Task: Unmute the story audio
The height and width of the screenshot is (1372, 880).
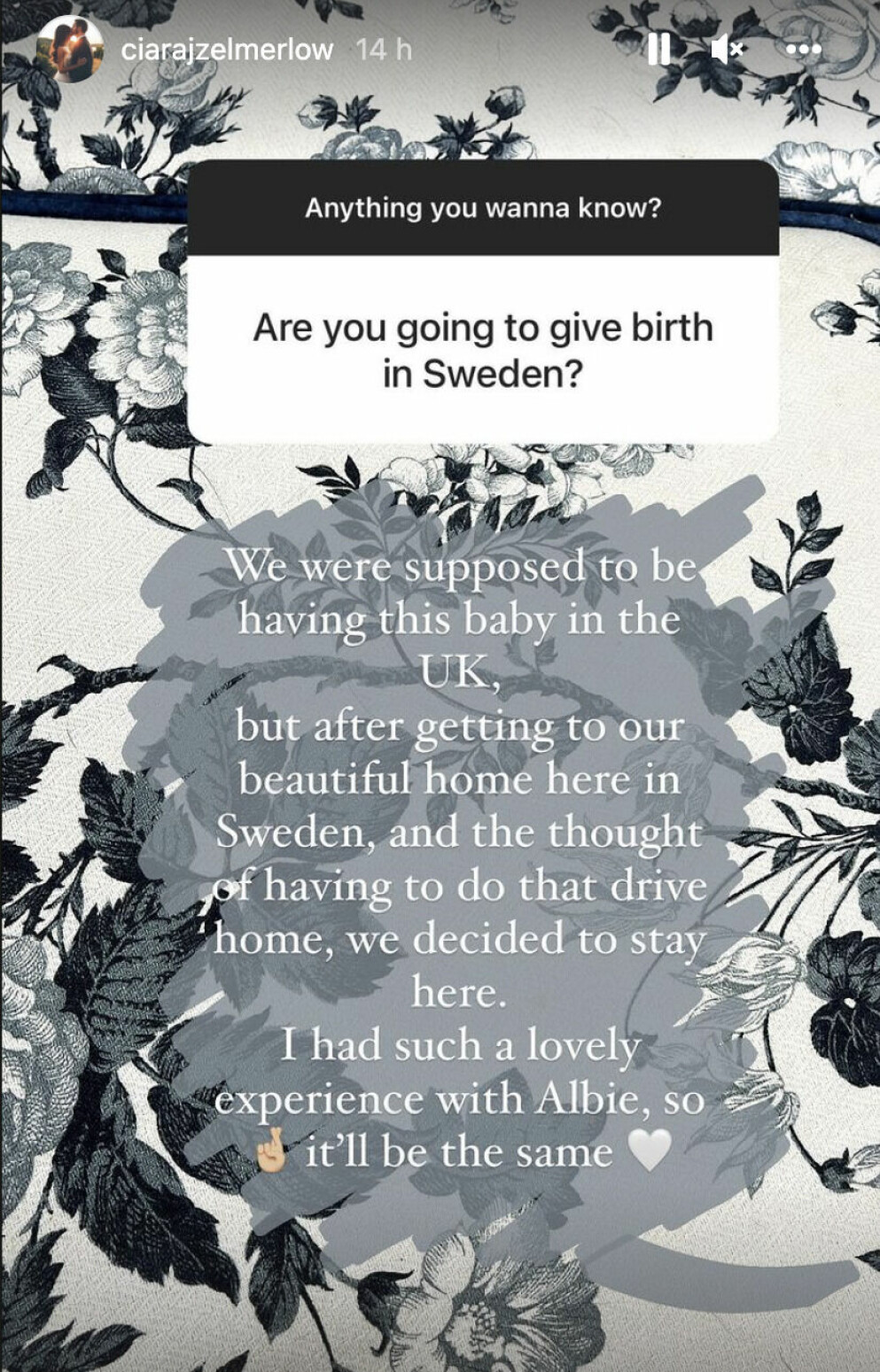Action: click(x=728, y=50)
